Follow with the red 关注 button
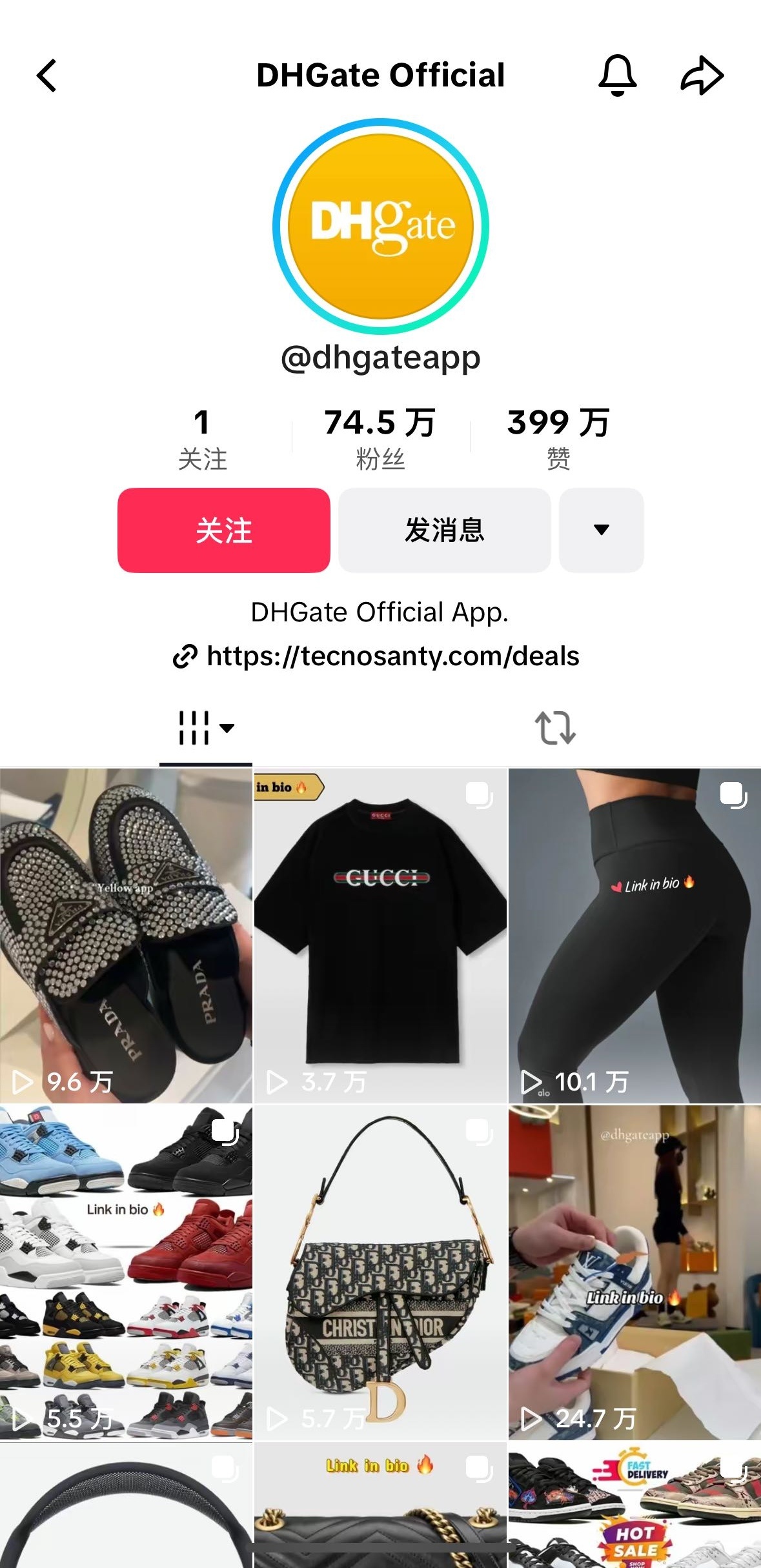Screen dimensions: 761x1568 [x=224, y=530]
